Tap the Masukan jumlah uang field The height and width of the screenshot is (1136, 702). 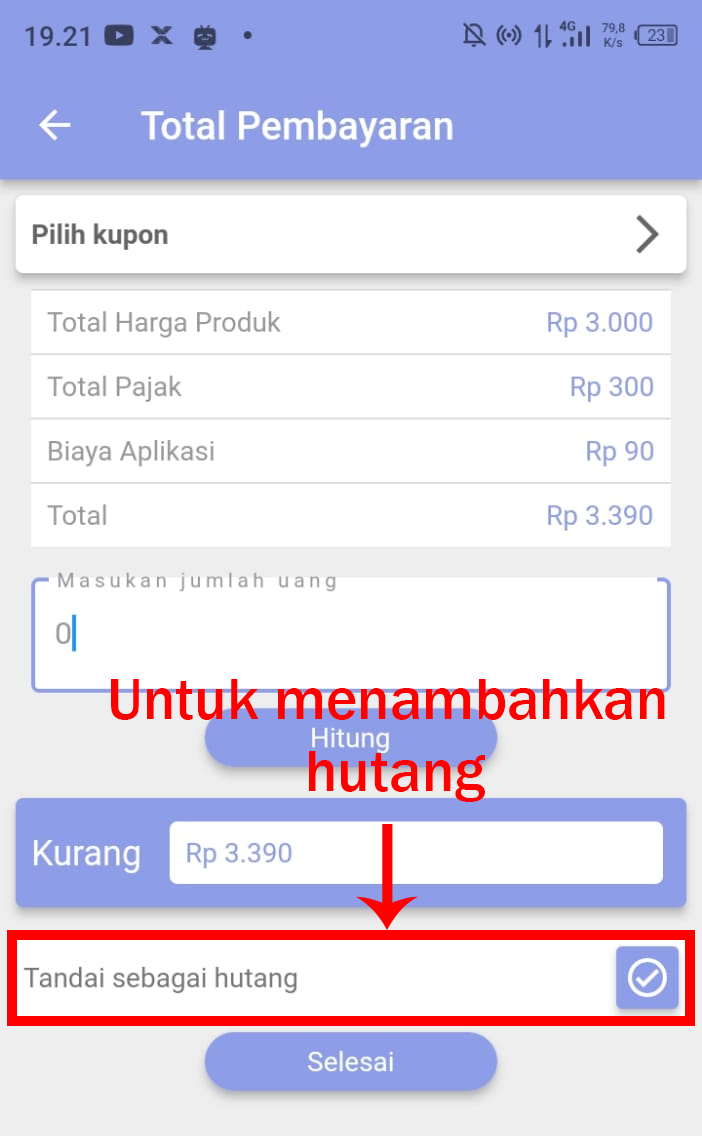tap(350, 634)
